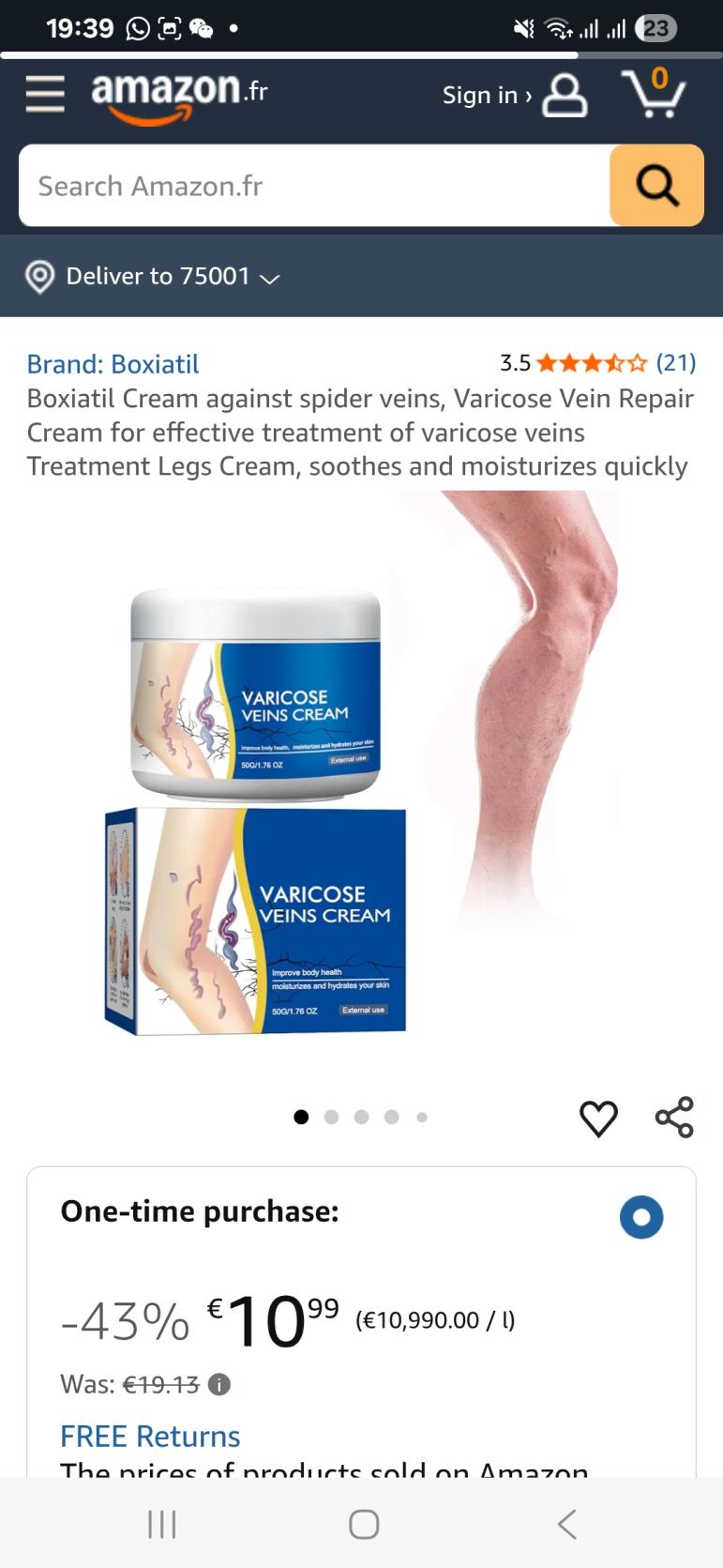The width and height of the screenshot is (723, 1568).
Task: Share this product
Action: (x=673, y=1118)
